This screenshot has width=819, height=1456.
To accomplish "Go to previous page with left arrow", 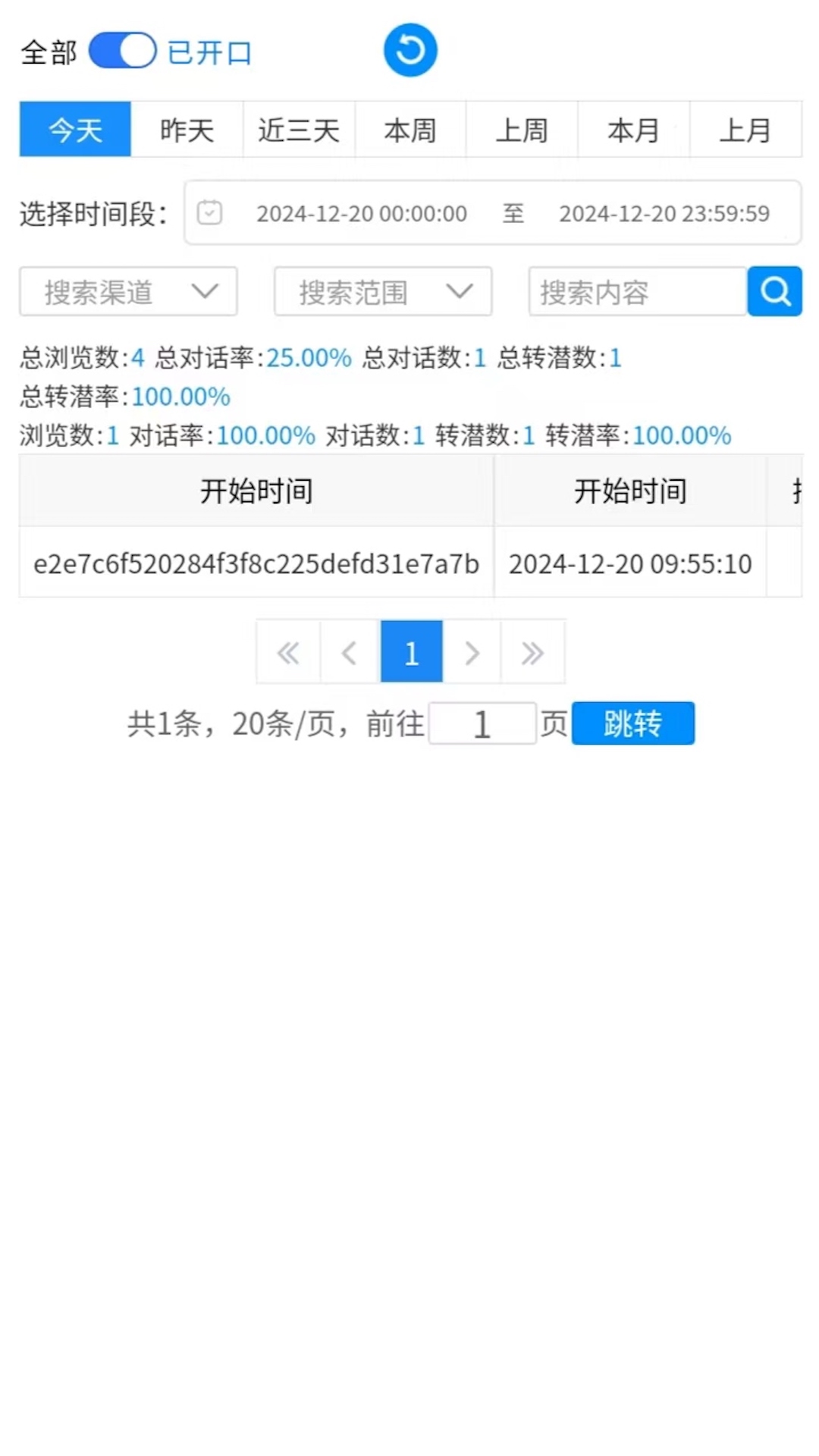I will coord(350,651).
